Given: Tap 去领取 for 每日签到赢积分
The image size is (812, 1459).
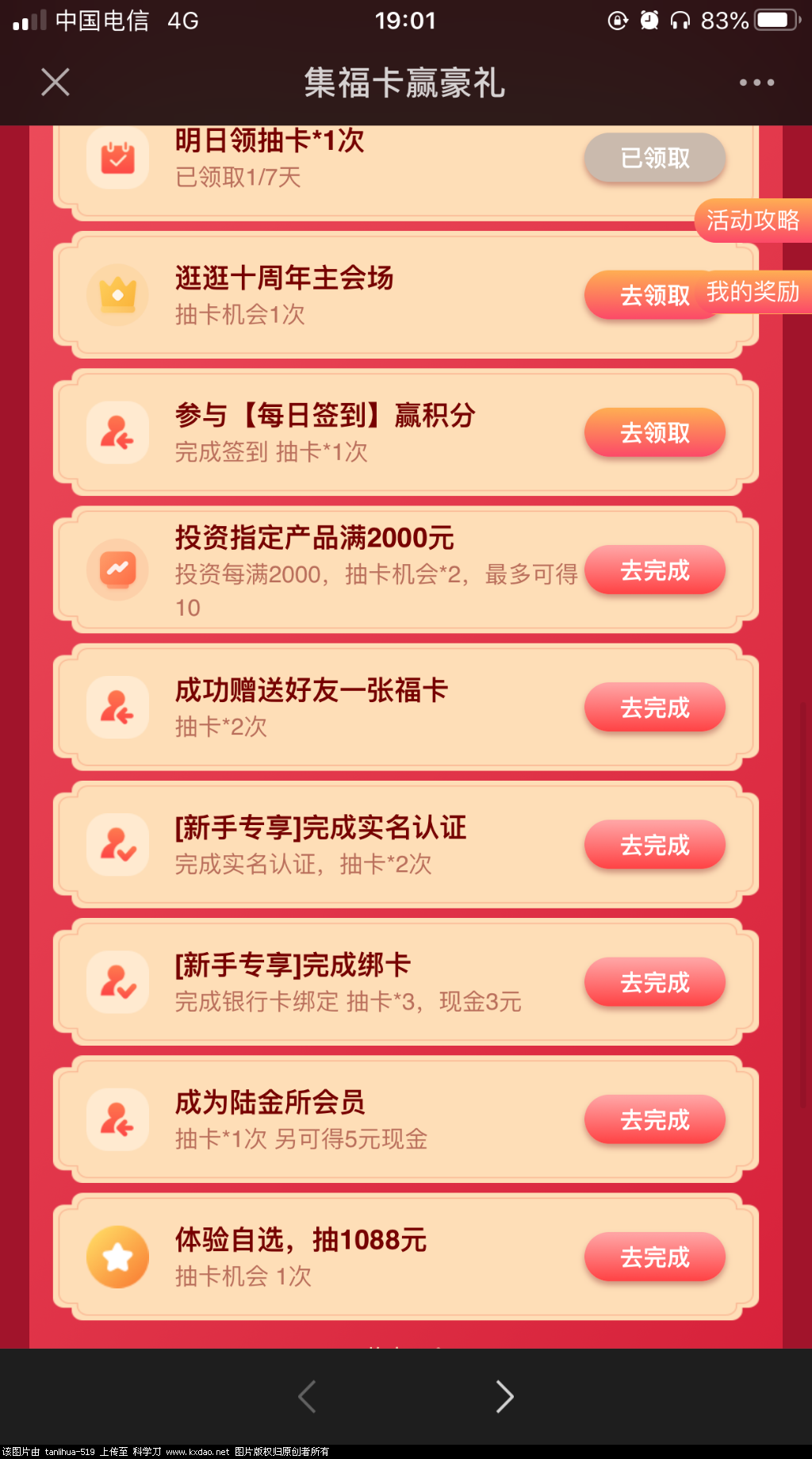Looking at the screenshot, I should pyautogui.click(x=655, y=432).
